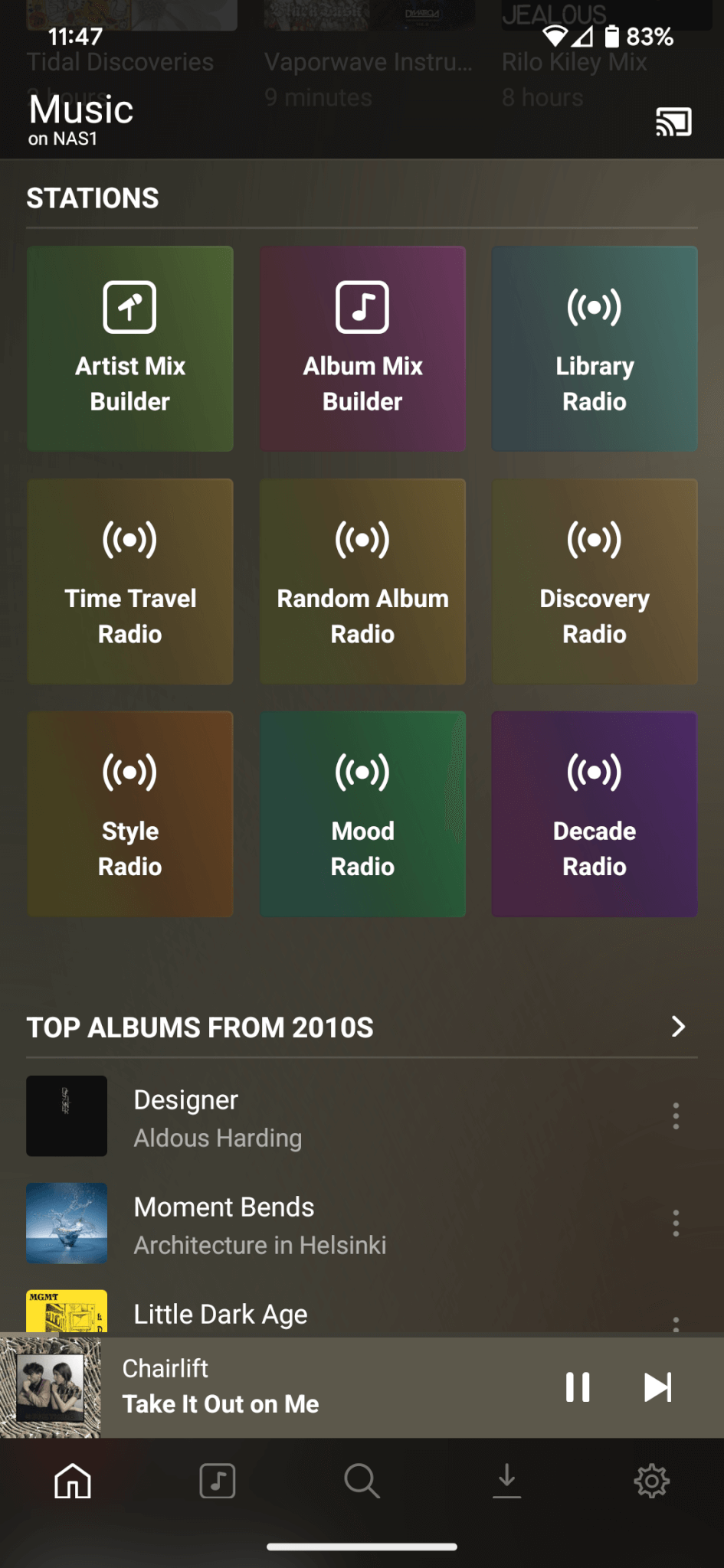
Task: Open more options for Moment Bends
Action: [x=675, y=1223]
